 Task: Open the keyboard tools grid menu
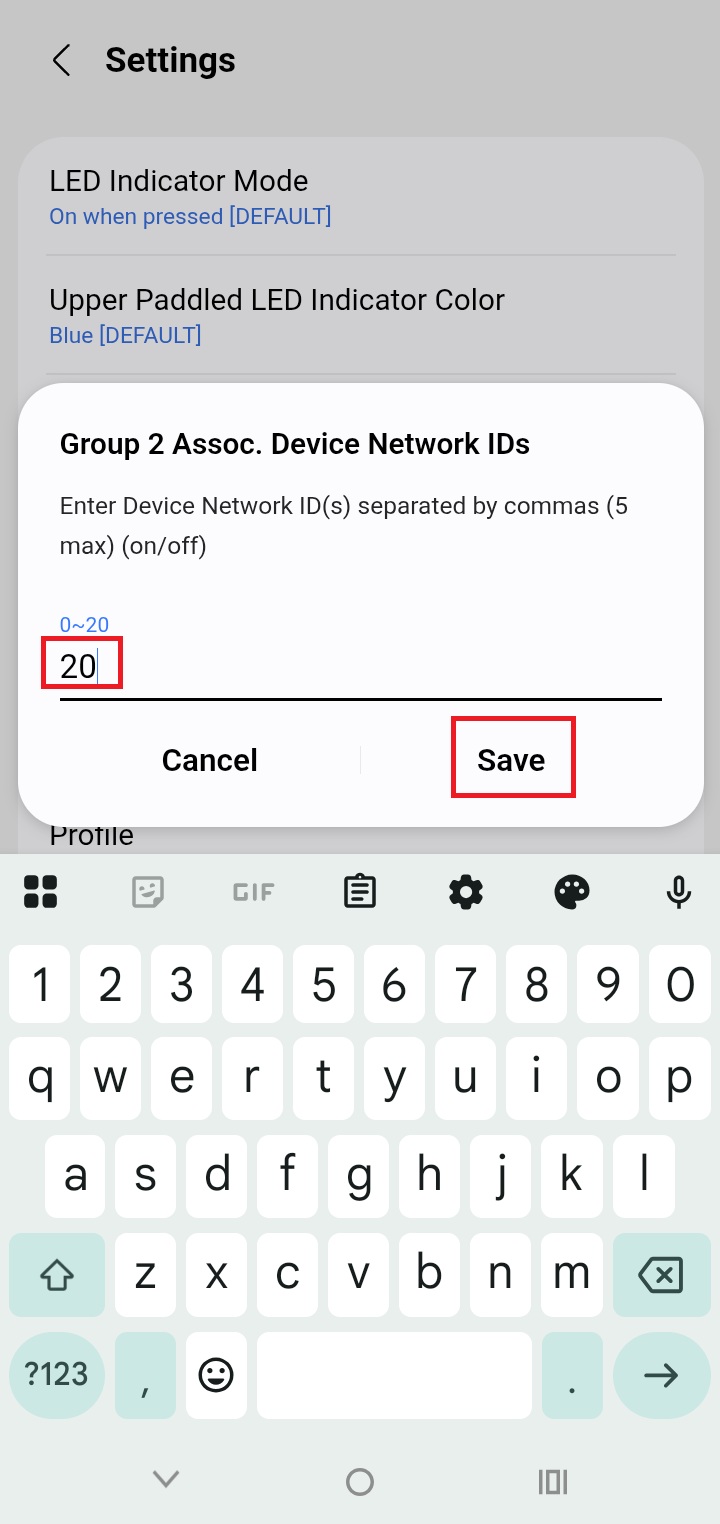41,891
